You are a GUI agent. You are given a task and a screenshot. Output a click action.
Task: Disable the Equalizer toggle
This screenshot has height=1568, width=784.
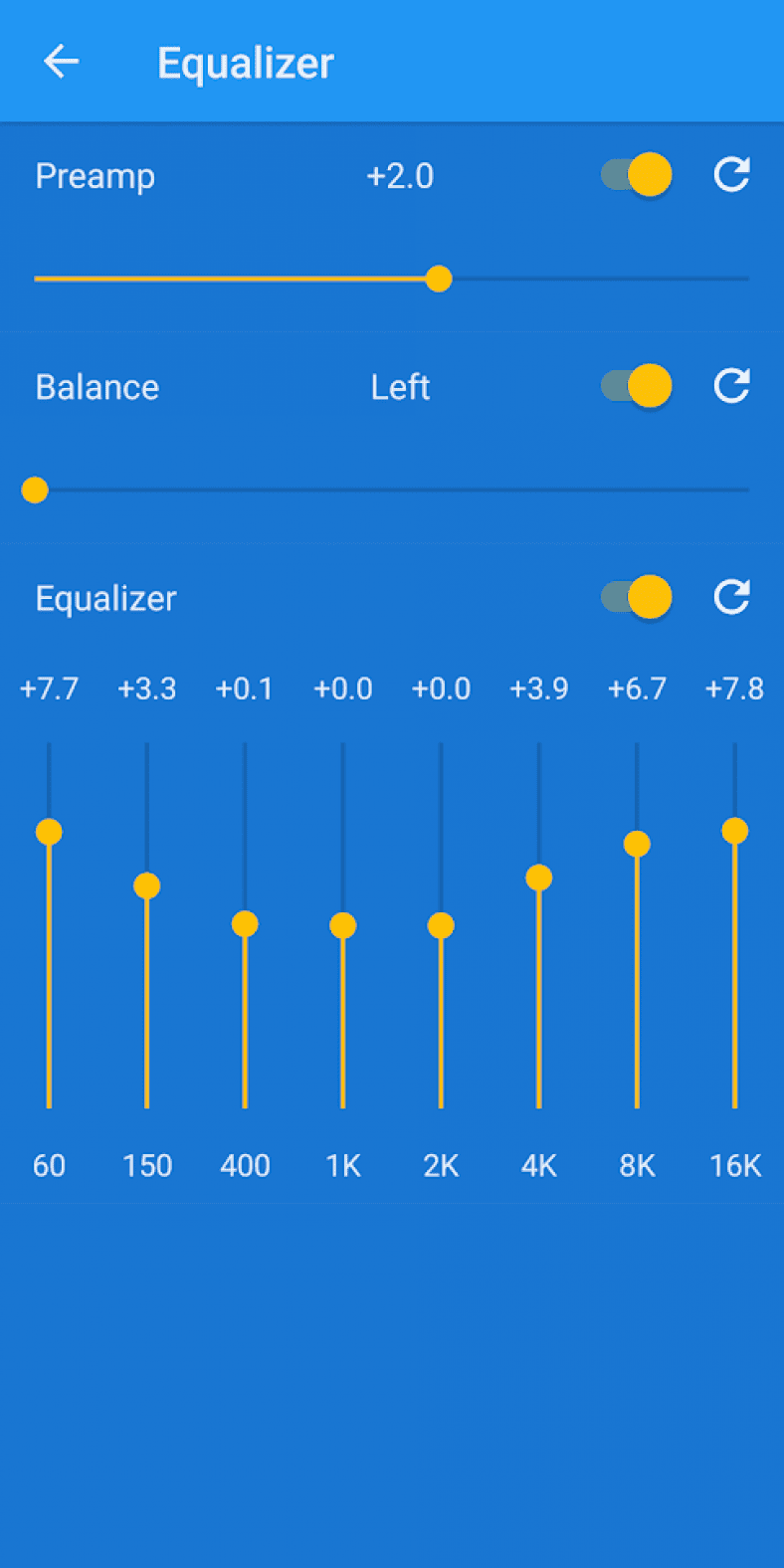point(636,597)
